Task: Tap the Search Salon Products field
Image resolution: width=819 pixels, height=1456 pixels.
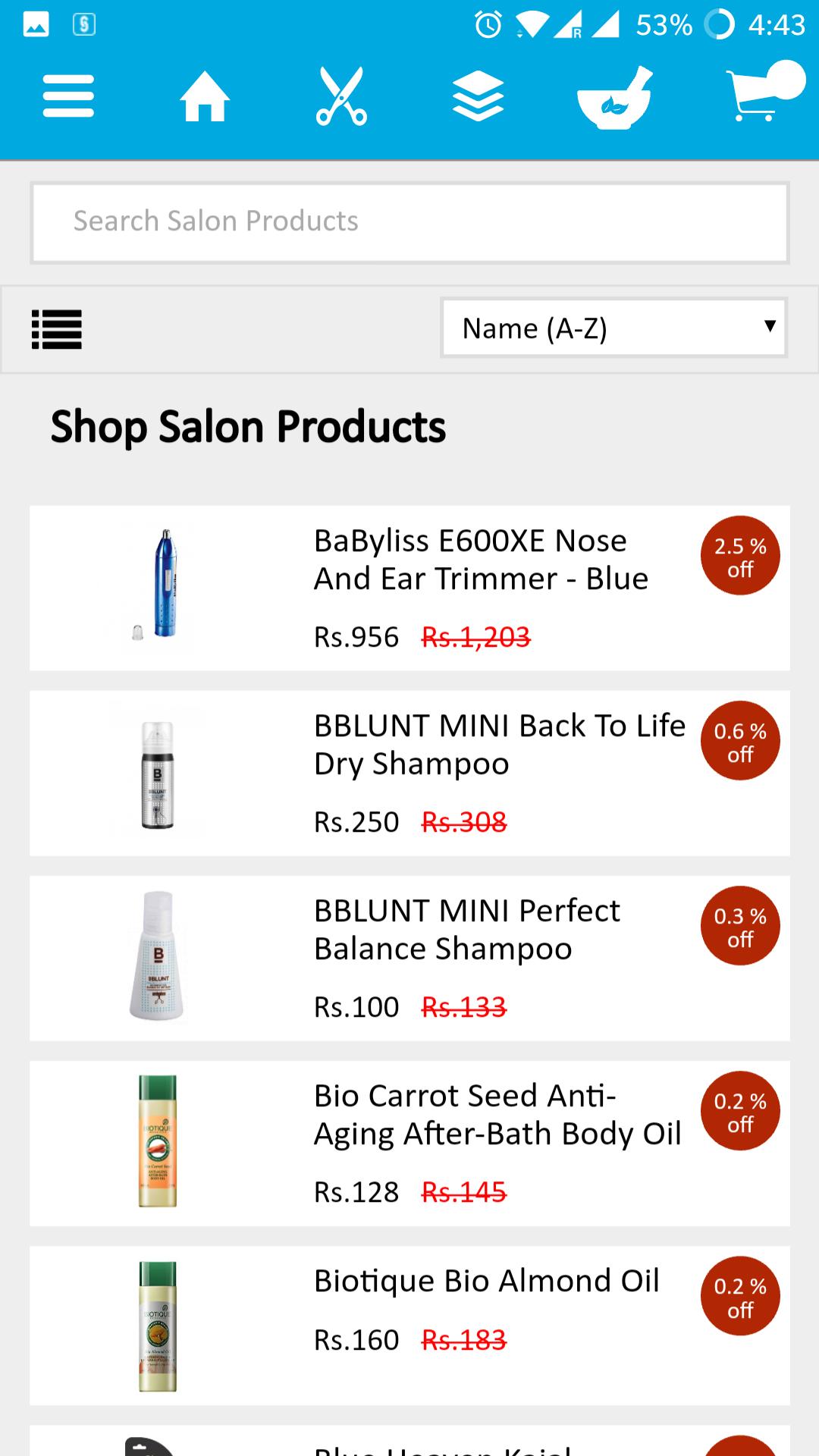Action: point(409,221)
